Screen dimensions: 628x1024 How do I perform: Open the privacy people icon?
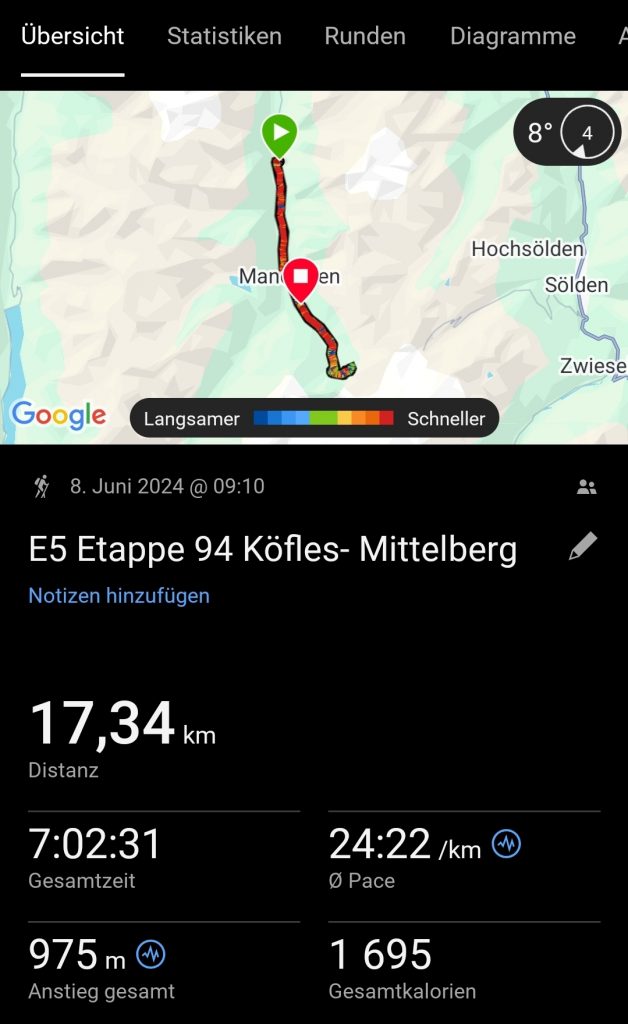pyautogui.click(x=587, y=488)
